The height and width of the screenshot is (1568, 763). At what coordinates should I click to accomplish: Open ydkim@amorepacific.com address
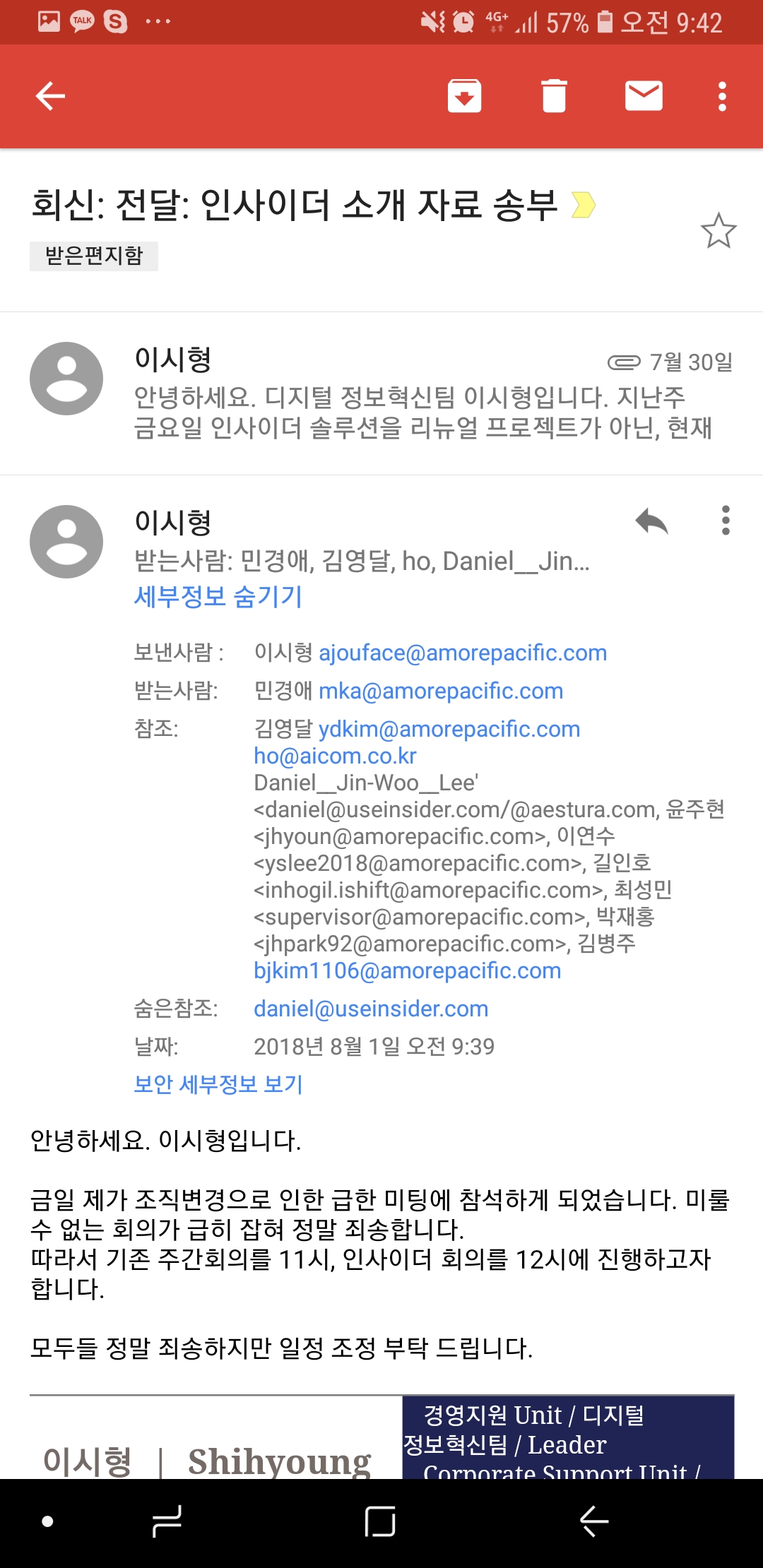pos(449,729)
